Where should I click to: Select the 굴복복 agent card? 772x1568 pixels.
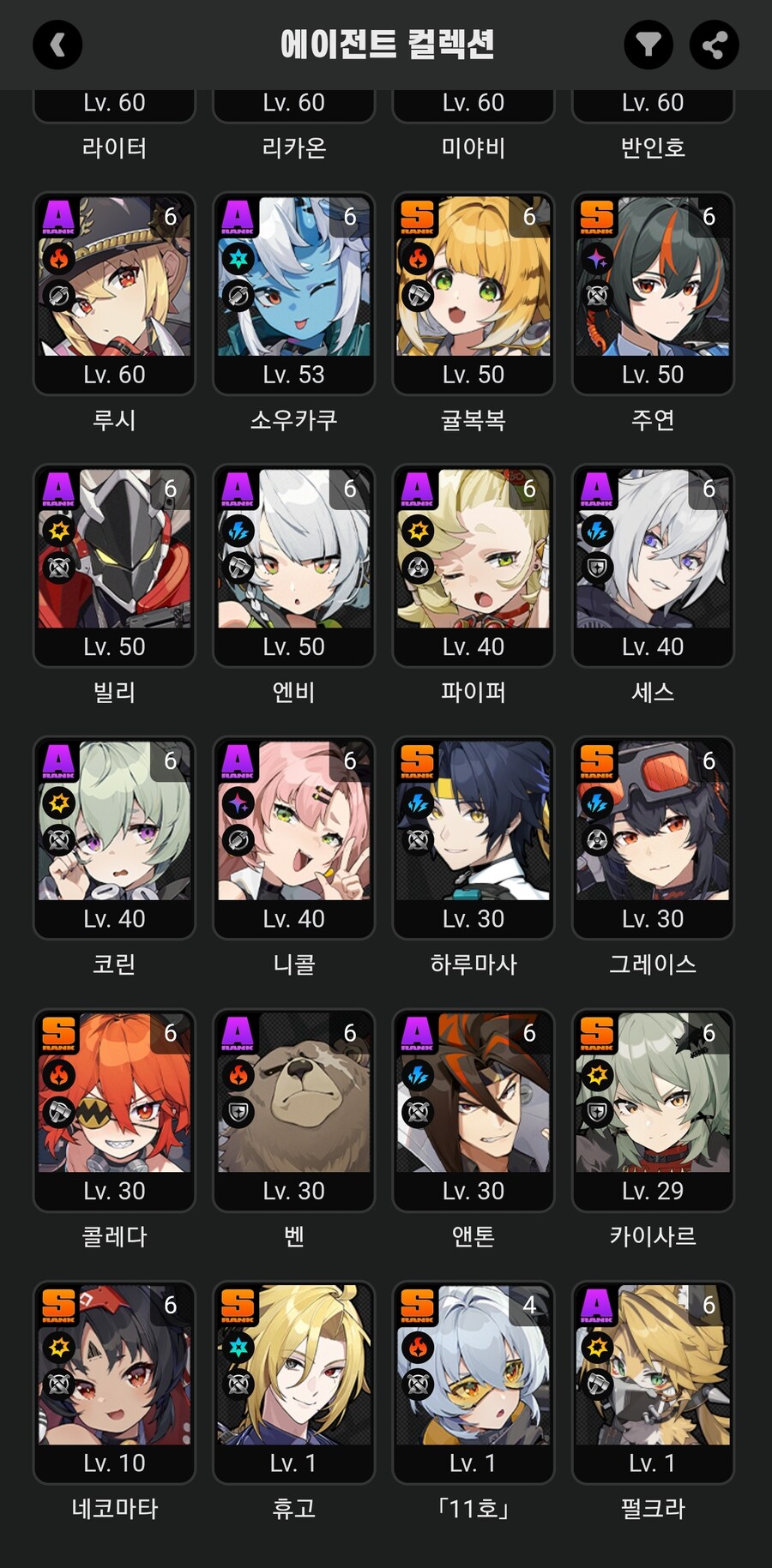pyautogui.click(x=473, y=293)
